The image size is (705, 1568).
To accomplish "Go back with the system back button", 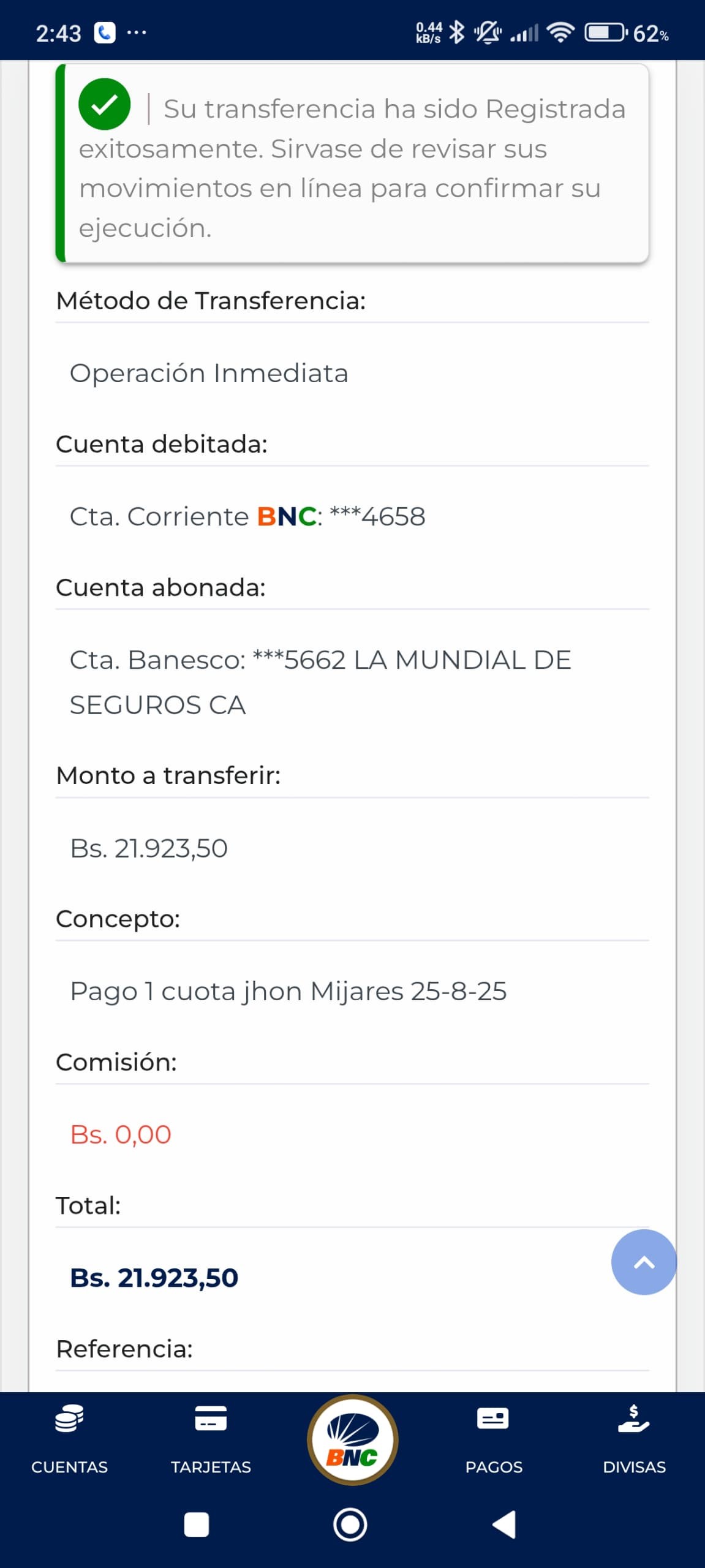I will click(505, 1525).
